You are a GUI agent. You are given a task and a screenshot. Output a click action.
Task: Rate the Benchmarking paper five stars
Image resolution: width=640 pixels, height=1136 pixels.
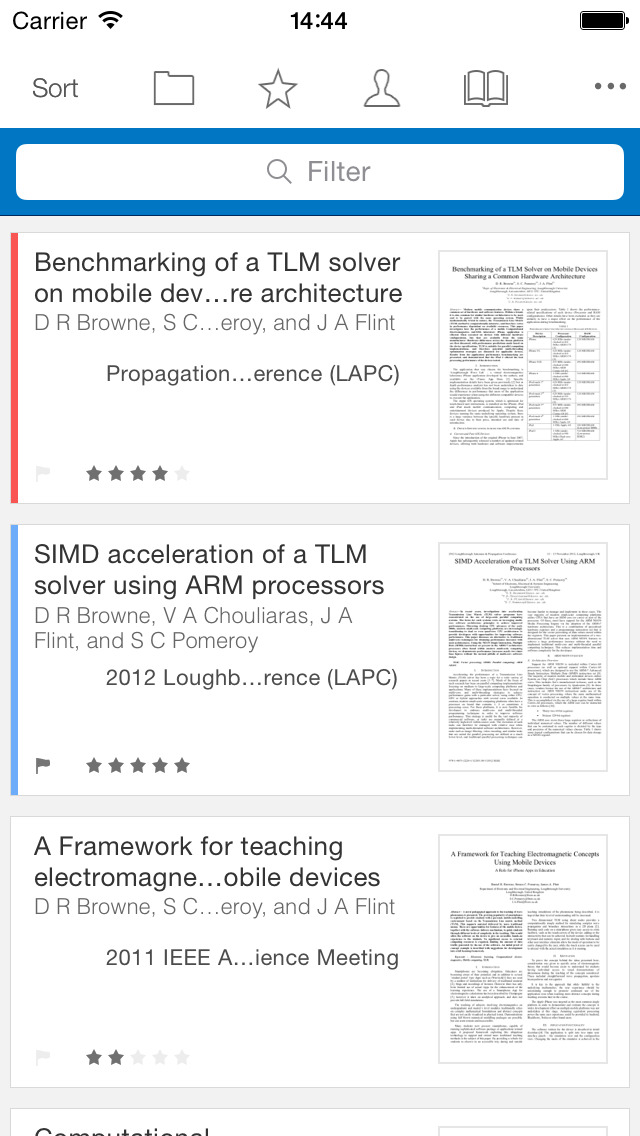pos(182,474)
